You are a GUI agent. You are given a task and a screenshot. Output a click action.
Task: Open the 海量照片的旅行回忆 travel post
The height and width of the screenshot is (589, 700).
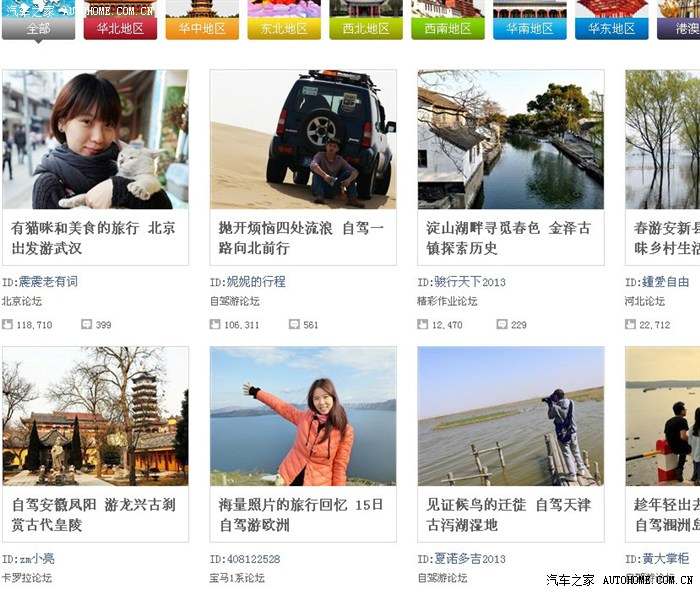(301, 514)
